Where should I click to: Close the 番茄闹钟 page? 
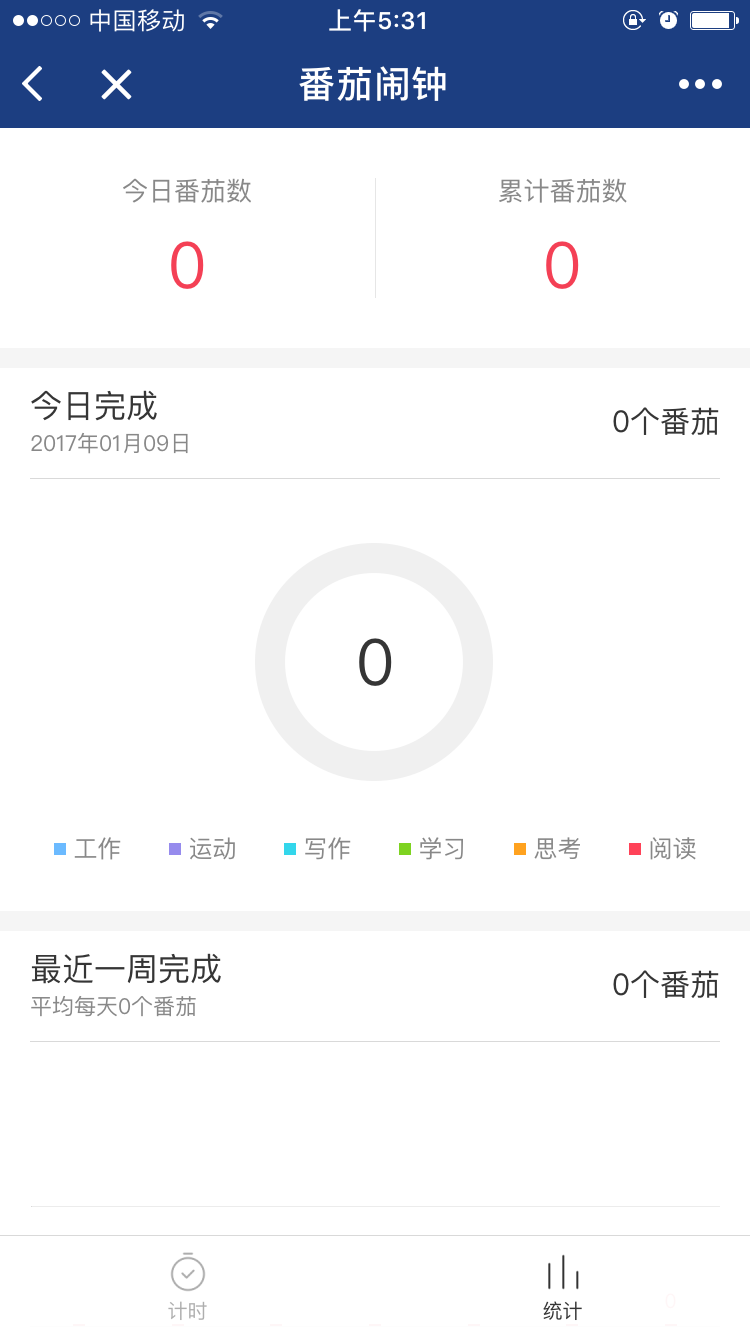pyautogui.click(x=116, y=84)
